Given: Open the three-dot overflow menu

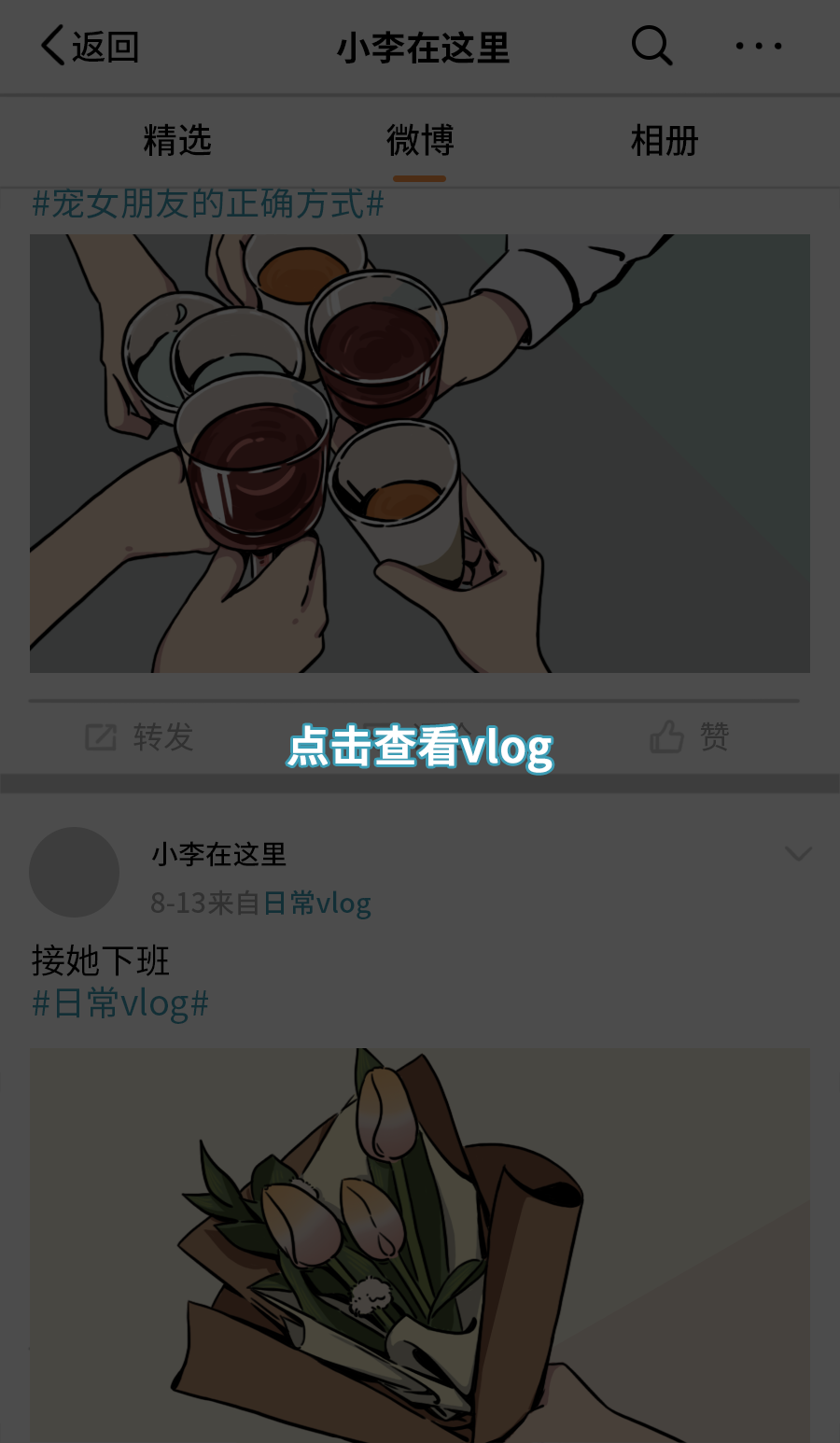Looking at the screenshot, I should coord(758,46).
